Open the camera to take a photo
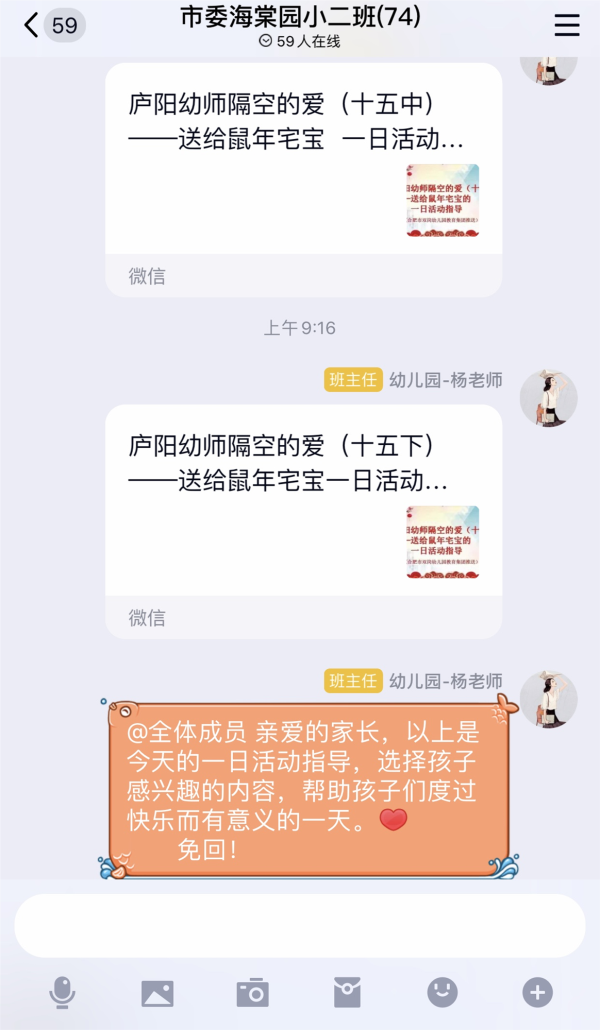 pyautogui.click(x=252, y=992)
